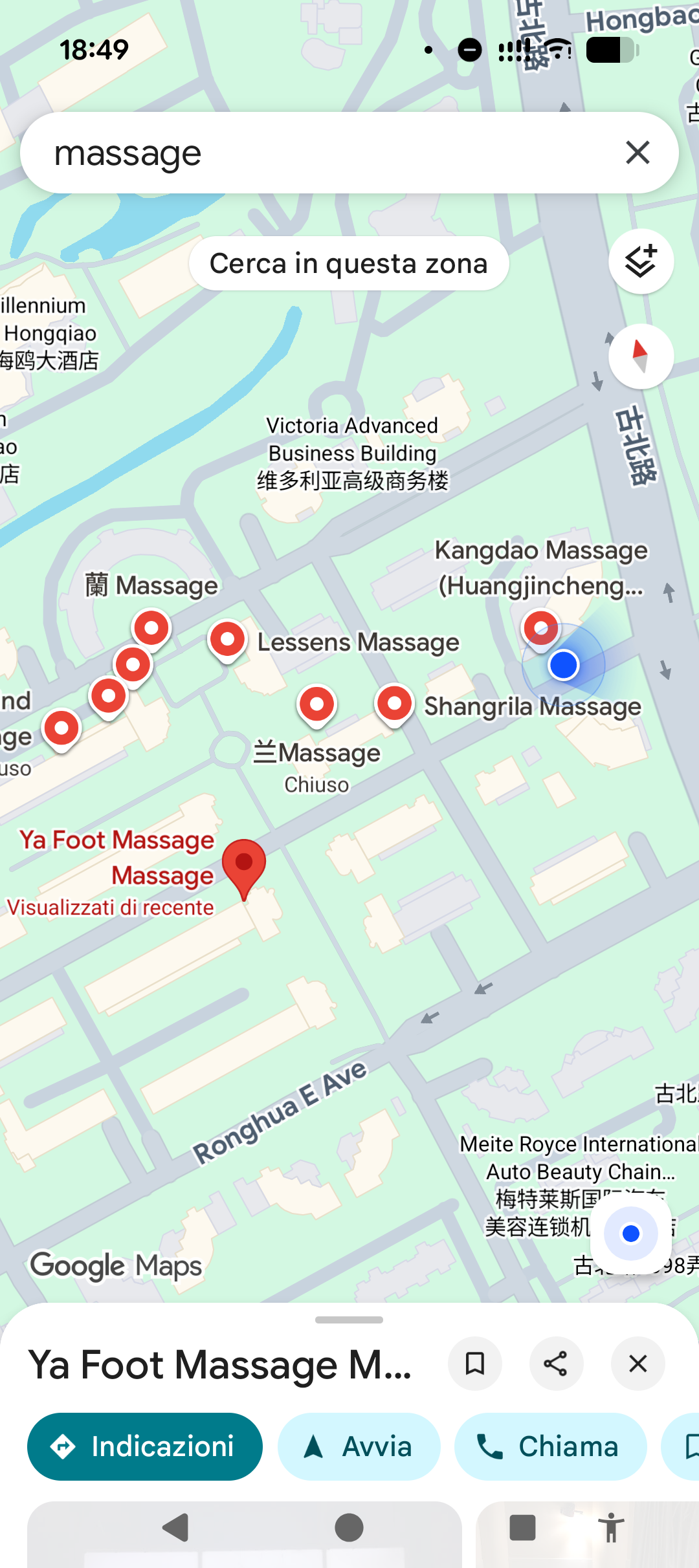699x1568 pixels.
Task: Tap the massage search field
Action: 324,153
